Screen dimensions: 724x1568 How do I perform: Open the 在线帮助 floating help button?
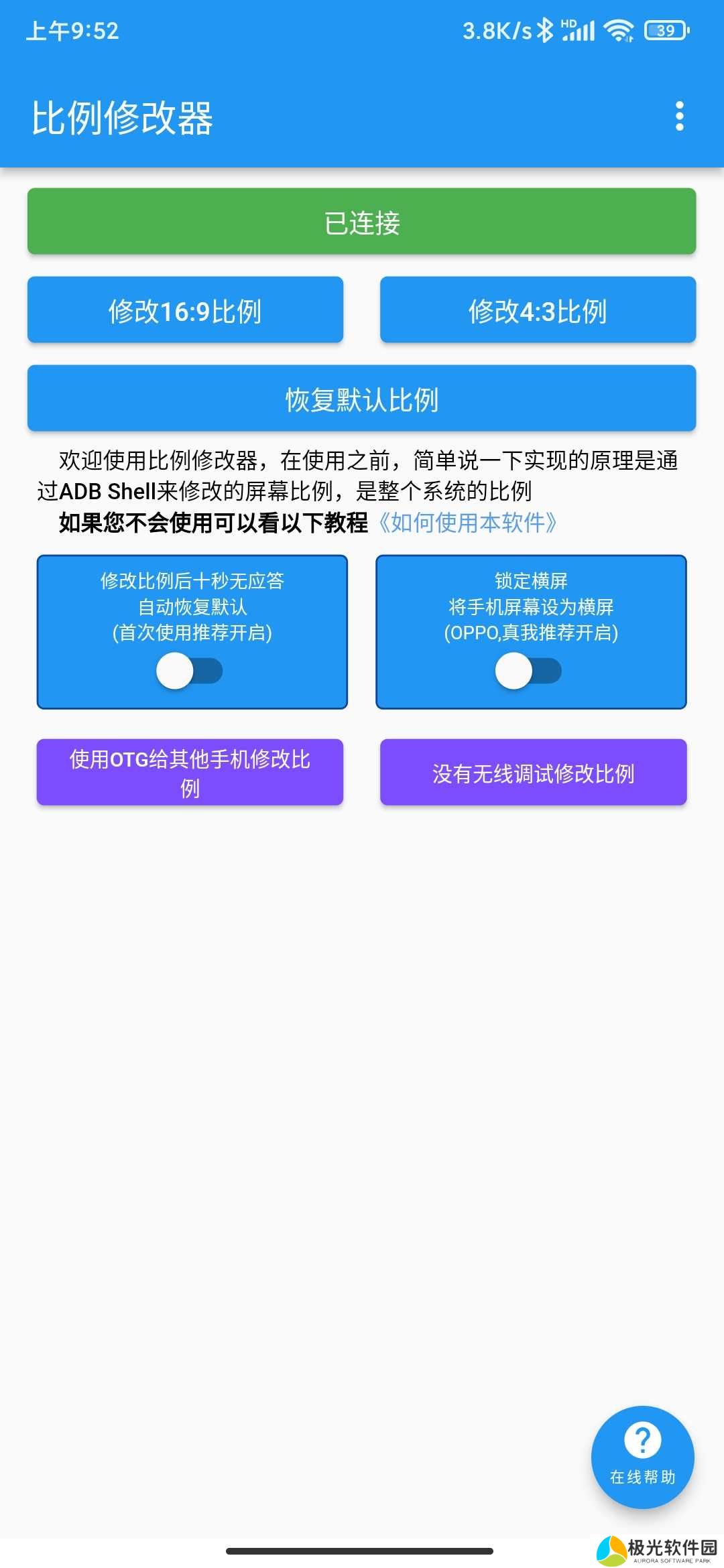click(x=642, y=1457)
